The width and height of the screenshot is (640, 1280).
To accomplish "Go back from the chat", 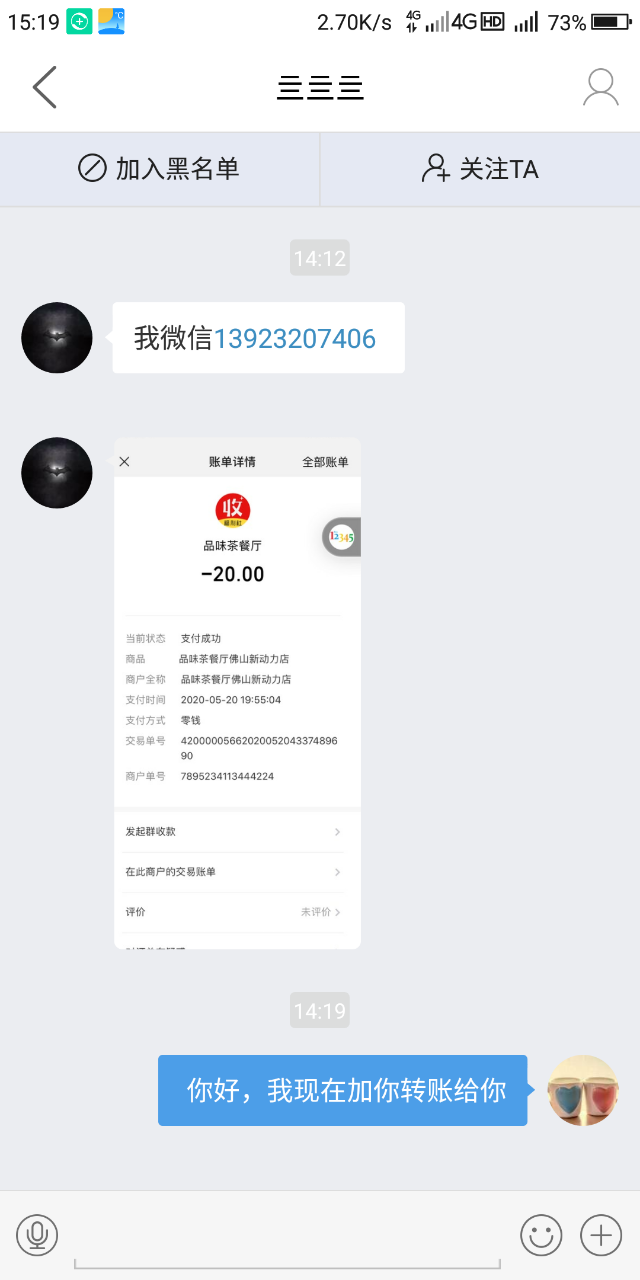I will tap(45, 88).
